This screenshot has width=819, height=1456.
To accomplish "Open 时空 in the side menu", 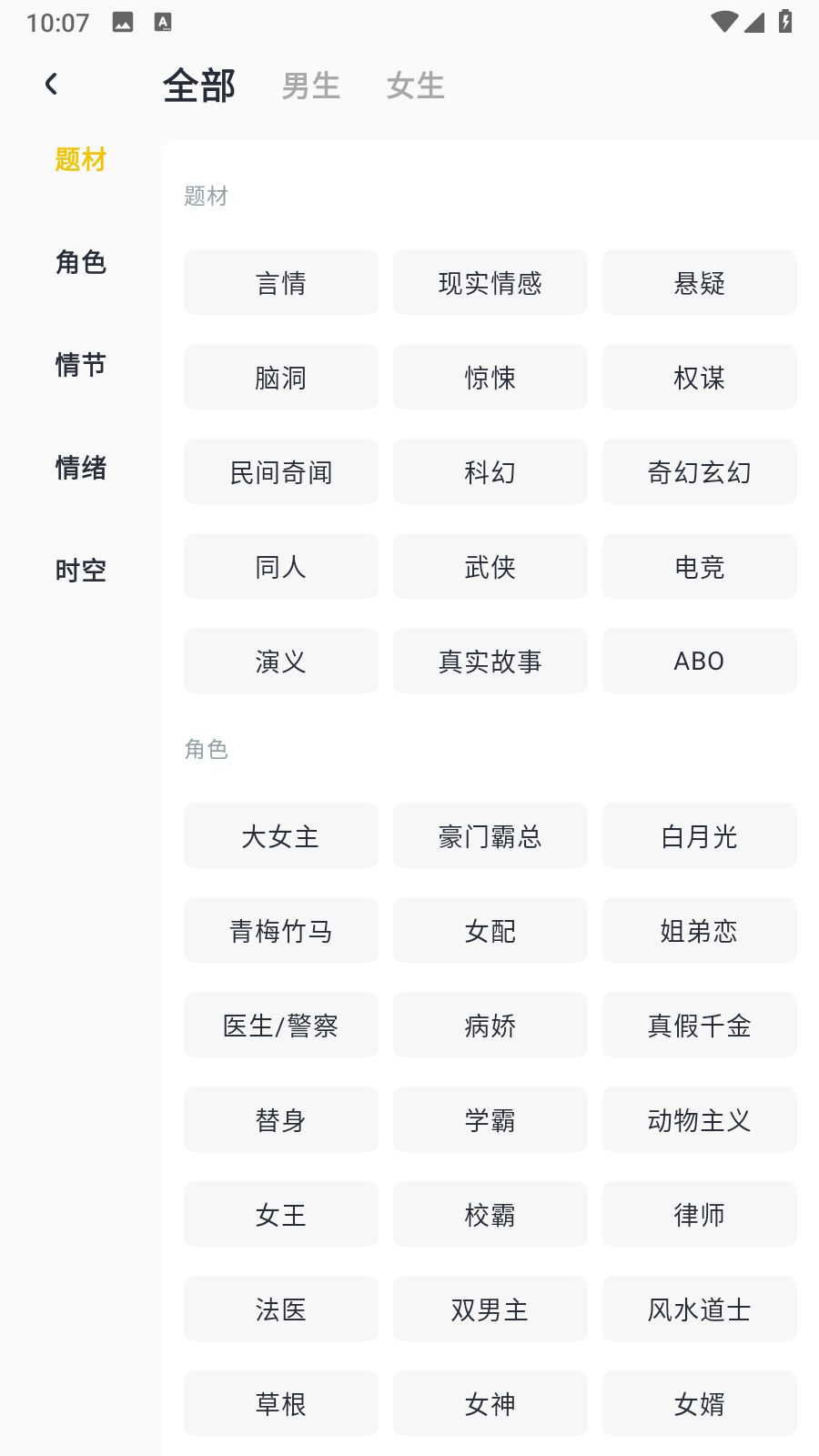I will tap(81, 571).
